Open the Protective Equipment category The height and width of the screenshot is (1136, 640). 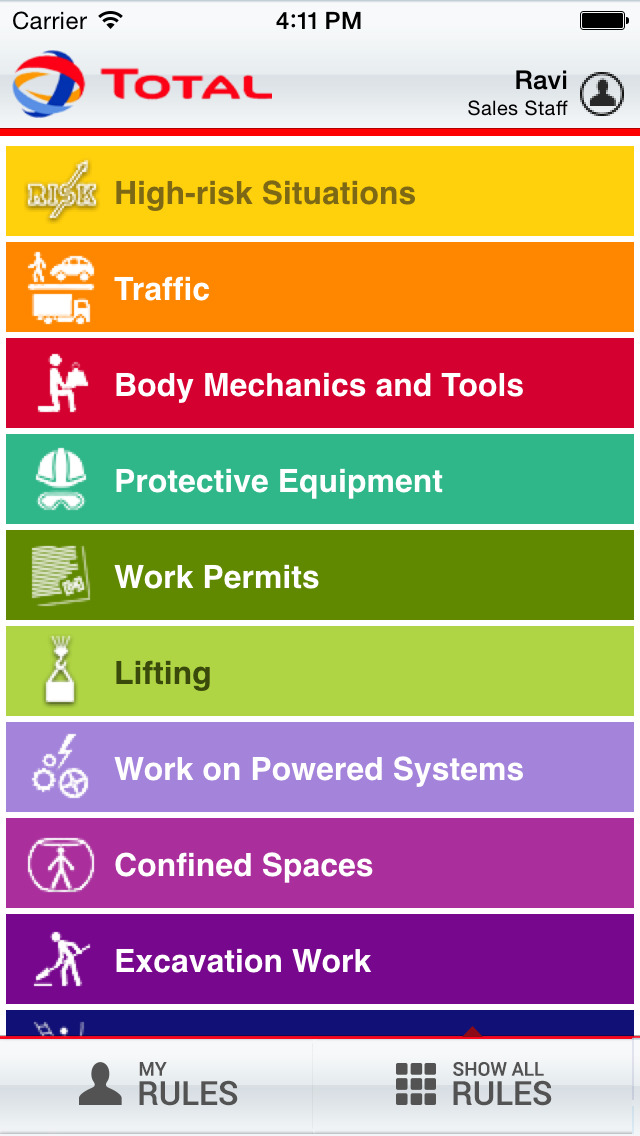[x=320, y=480]
